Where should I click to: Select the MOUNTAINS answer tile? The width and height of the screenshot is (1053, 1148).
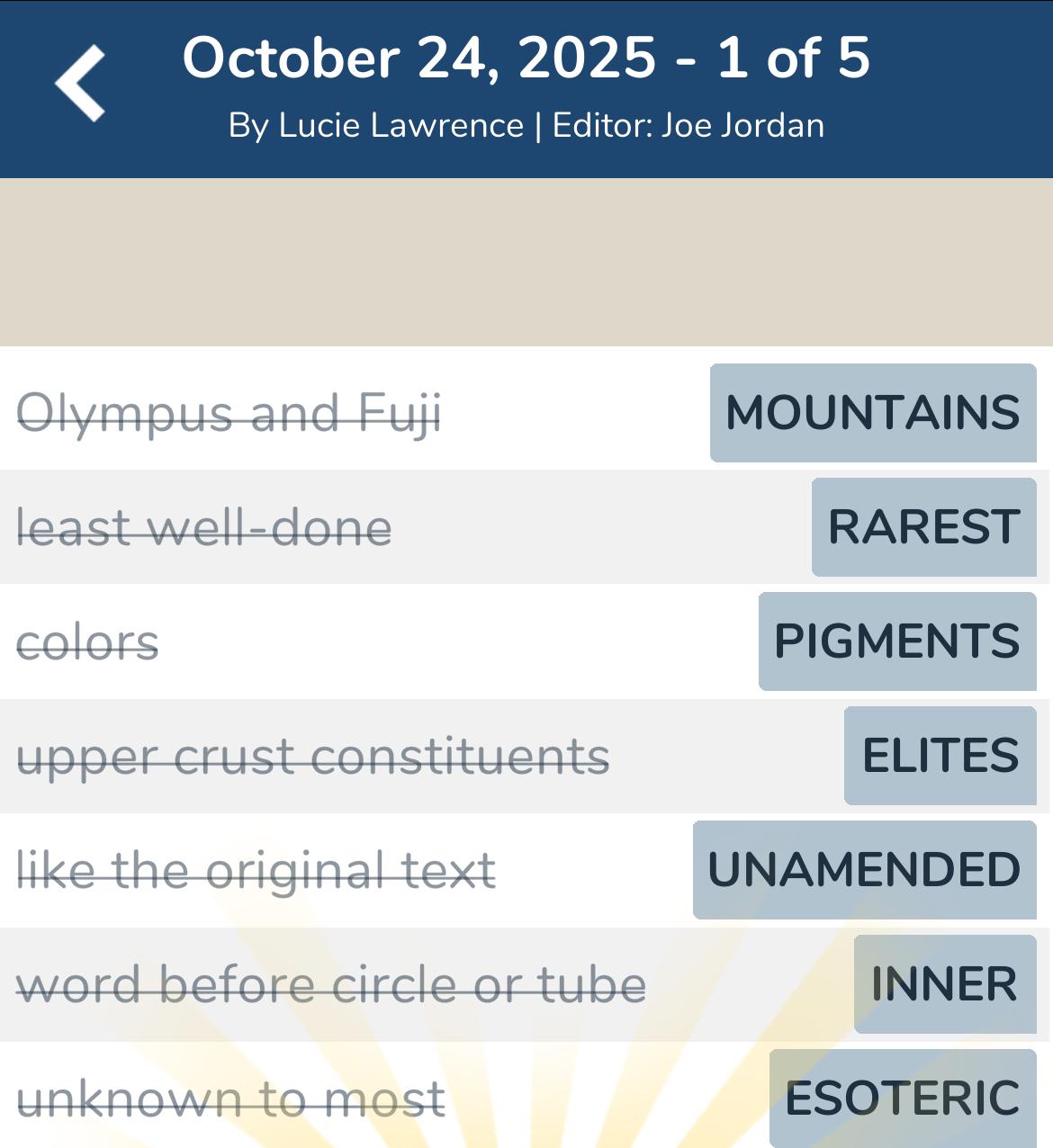coord(872,413)
